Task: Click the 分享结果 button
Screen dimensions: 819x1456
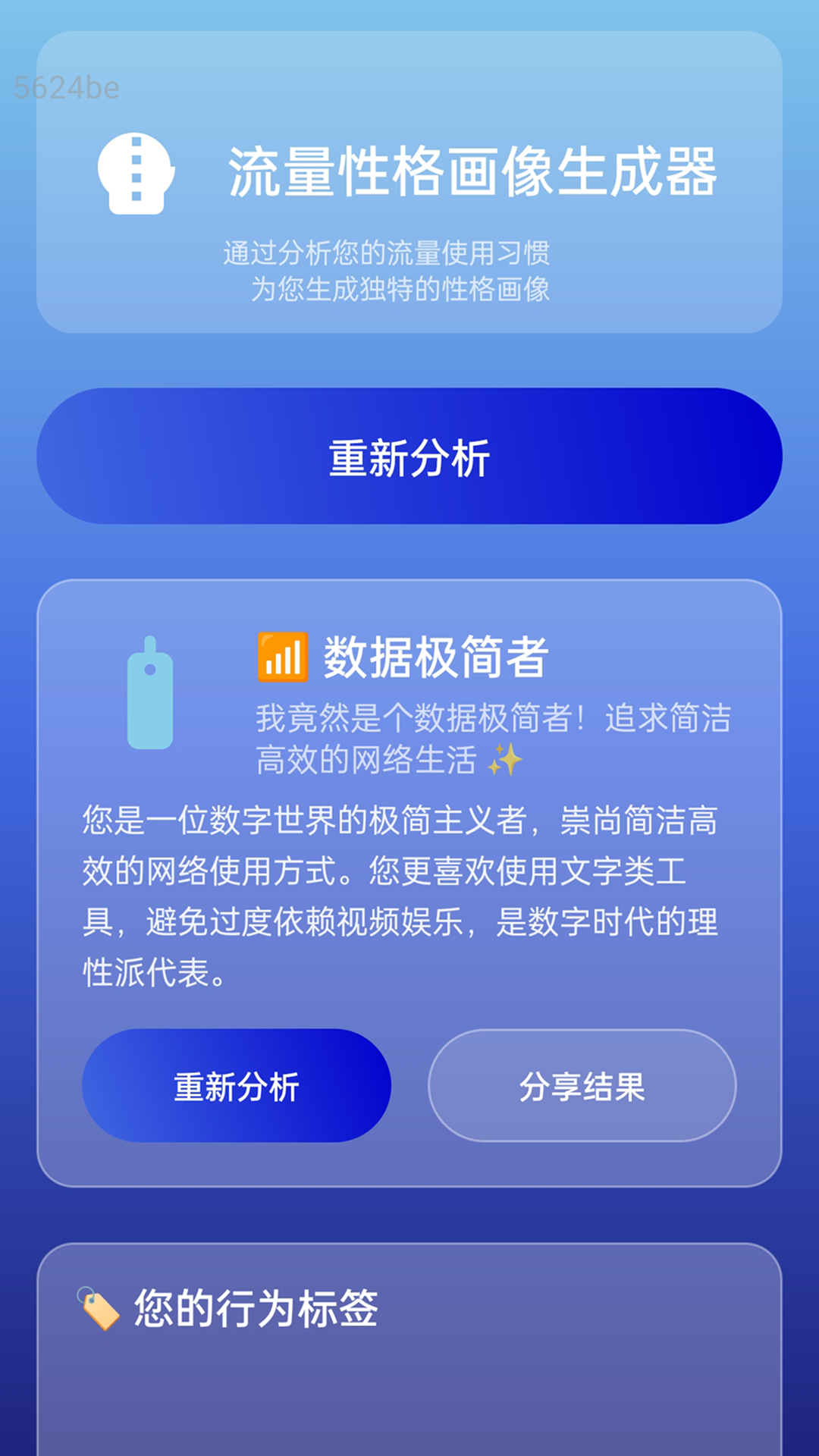Action: [584, 1086]
